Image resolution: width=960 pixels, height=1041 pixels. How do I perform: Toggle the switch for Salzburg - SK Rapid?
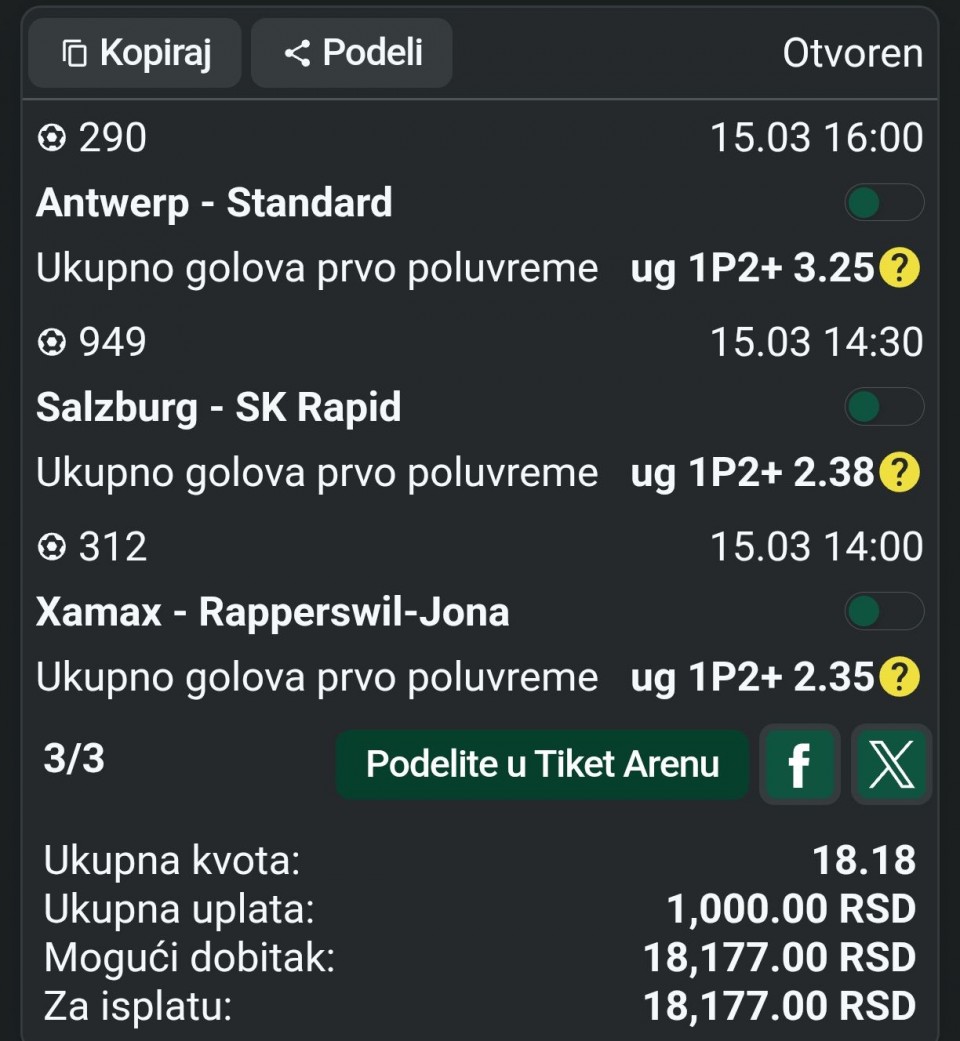(x=884, y=407)
